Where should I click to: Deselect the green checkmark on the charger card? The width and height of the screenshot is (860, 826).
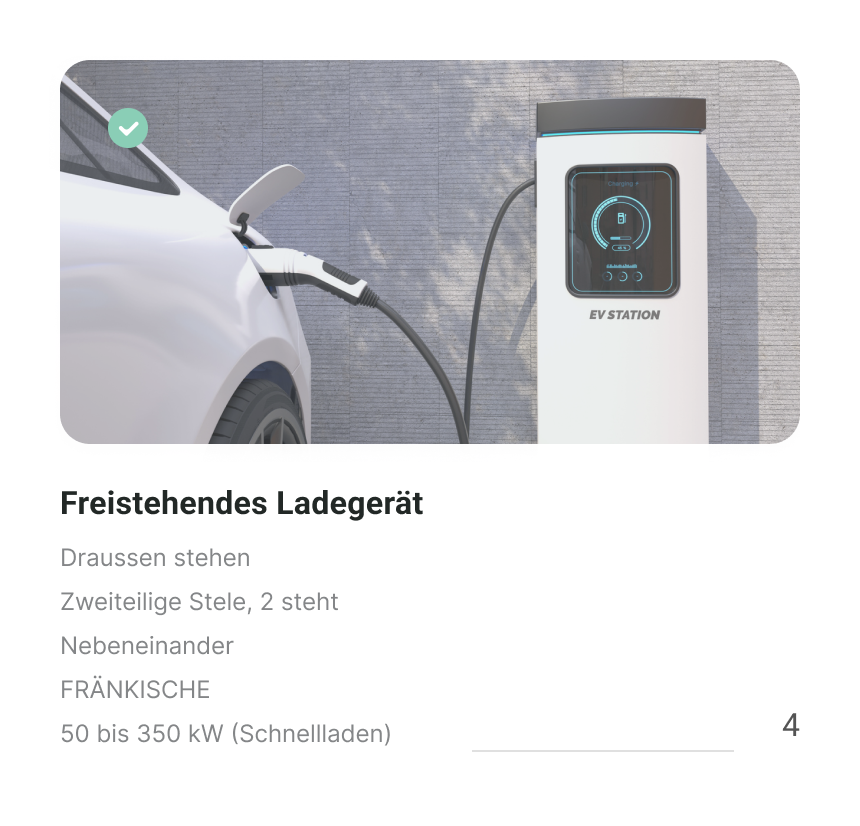click(x=128, y=128)
